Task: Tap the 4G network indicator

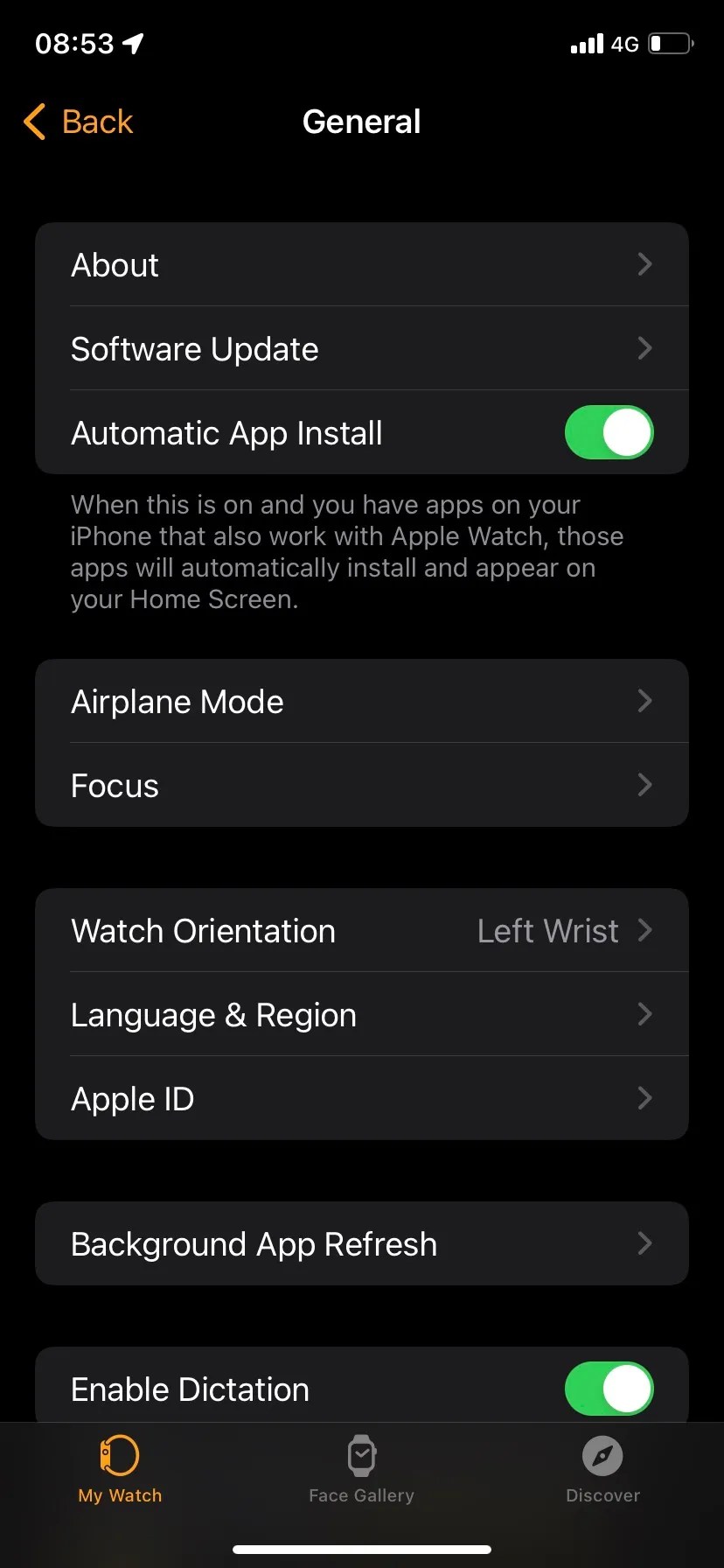Action: 627,44
